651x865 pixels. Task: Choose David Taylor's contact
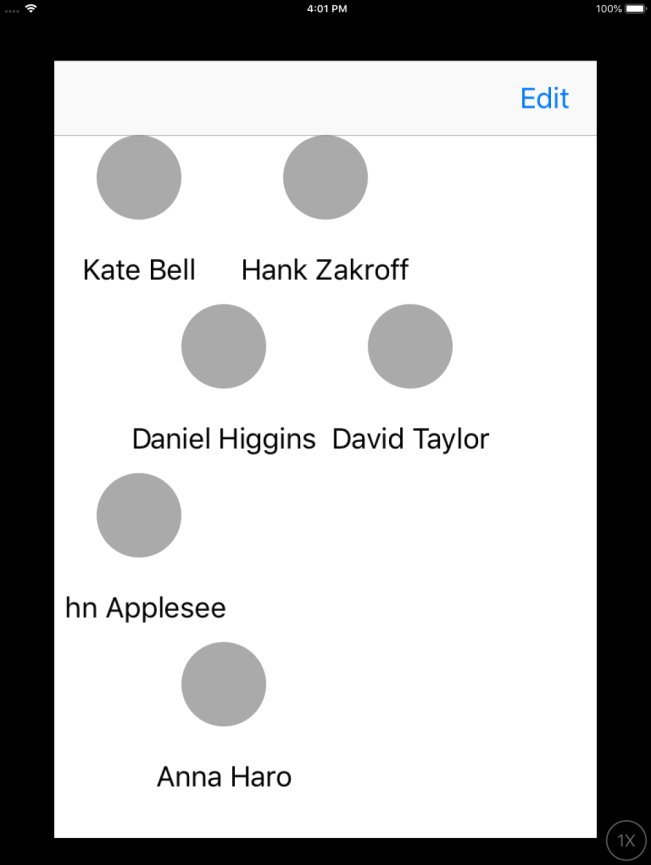(x=410, y=347)
